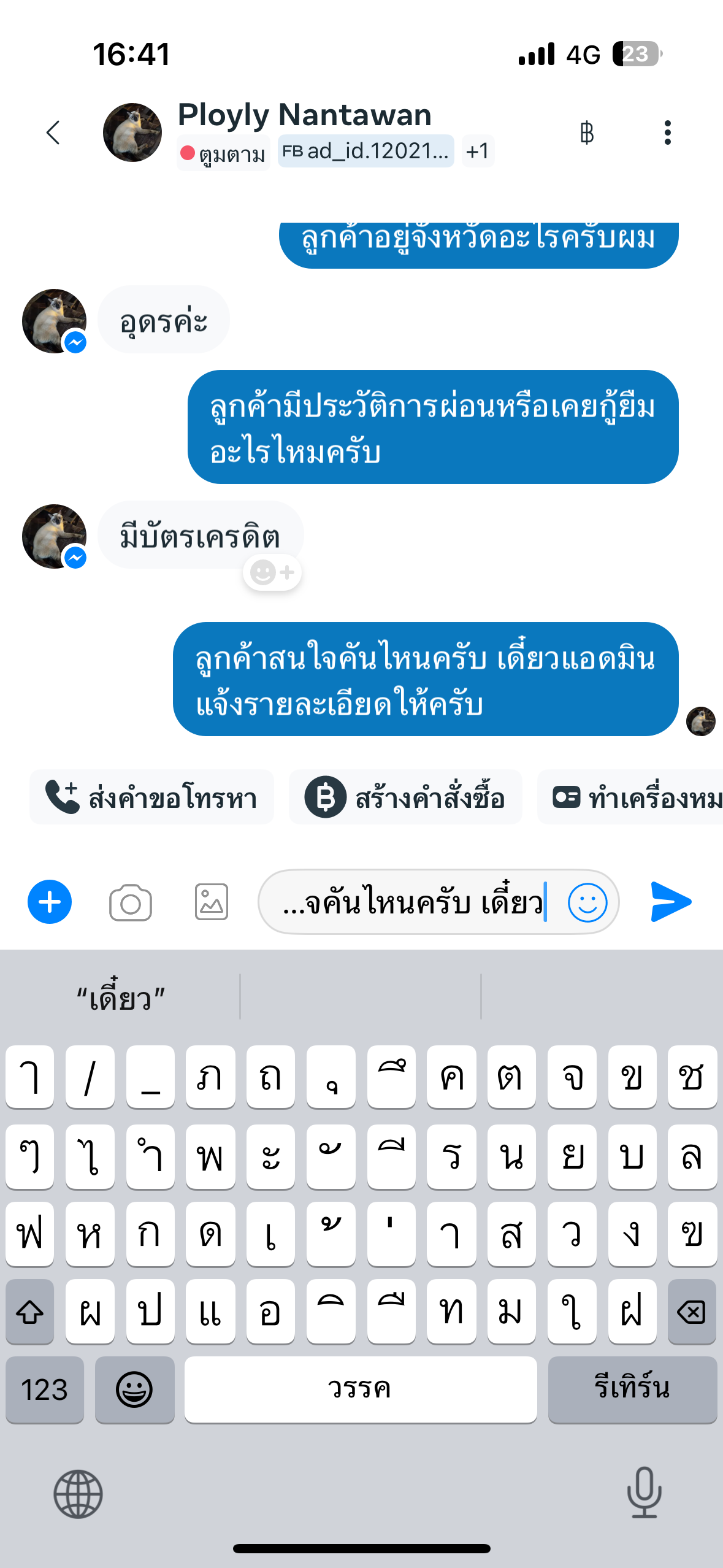This screenshot has height=1568, width=723.
Task: Expand the +1 additional tags
Action: tap(477, 151)
